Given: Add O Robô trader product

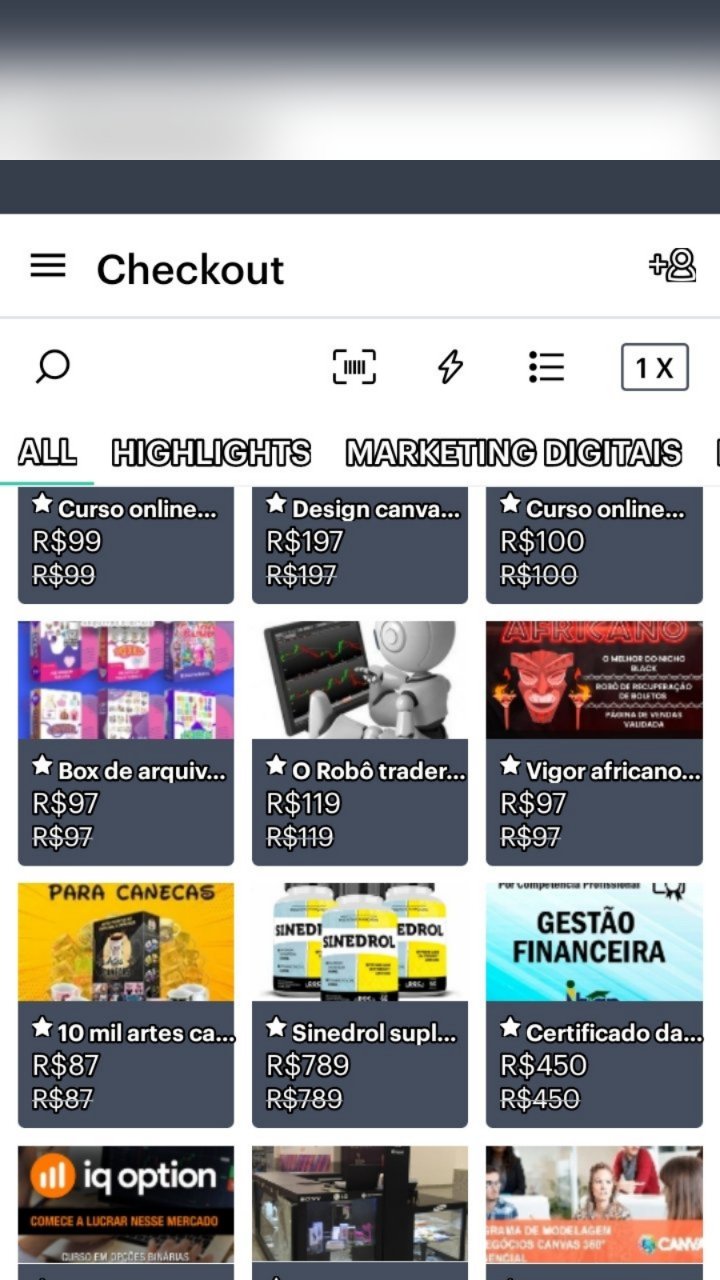Looking at the screenshot, I should (360, 742).
